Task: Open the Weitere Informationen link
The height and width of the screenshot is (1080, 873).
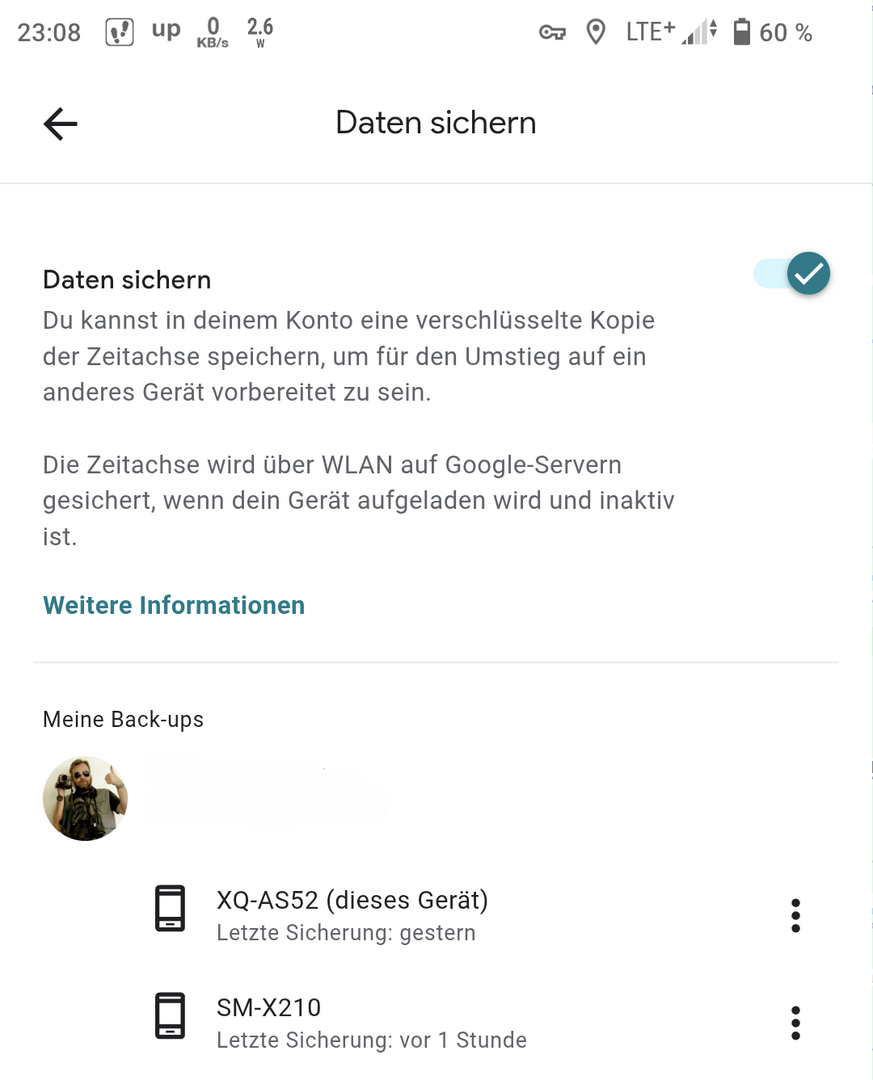Action: tap(174, 605)
